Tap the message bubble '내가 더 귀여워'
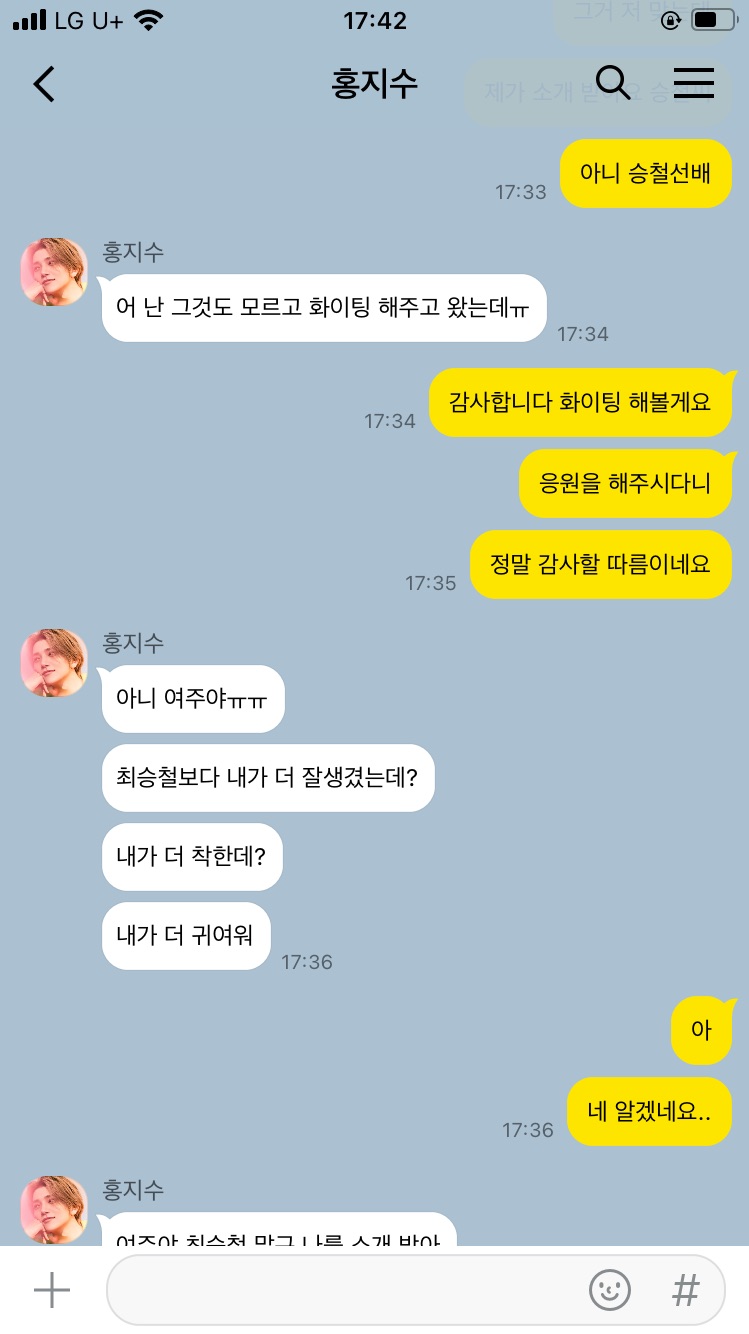 (x=186, y=935)
